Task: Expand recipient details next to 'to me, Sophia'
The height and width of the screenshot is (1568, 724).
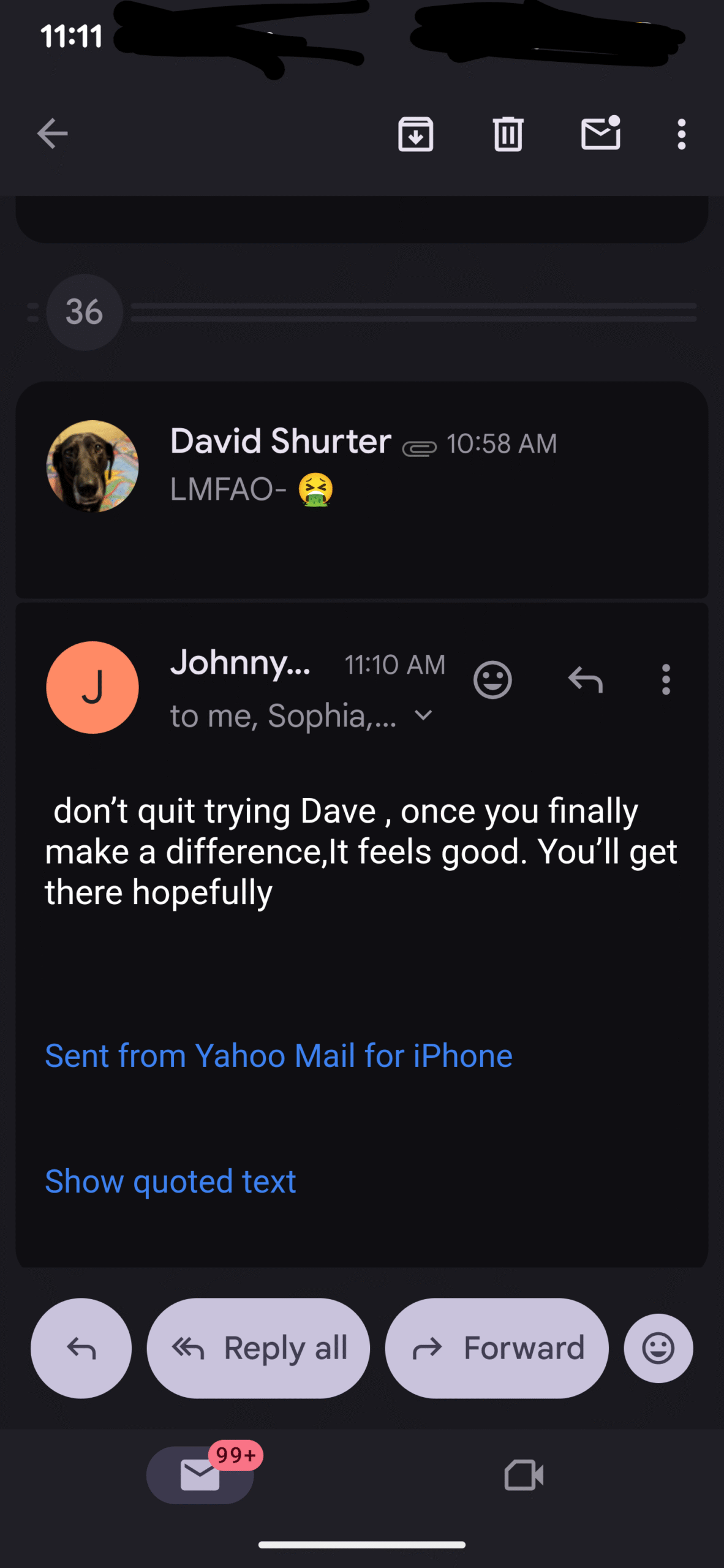Action: (423, 715)
